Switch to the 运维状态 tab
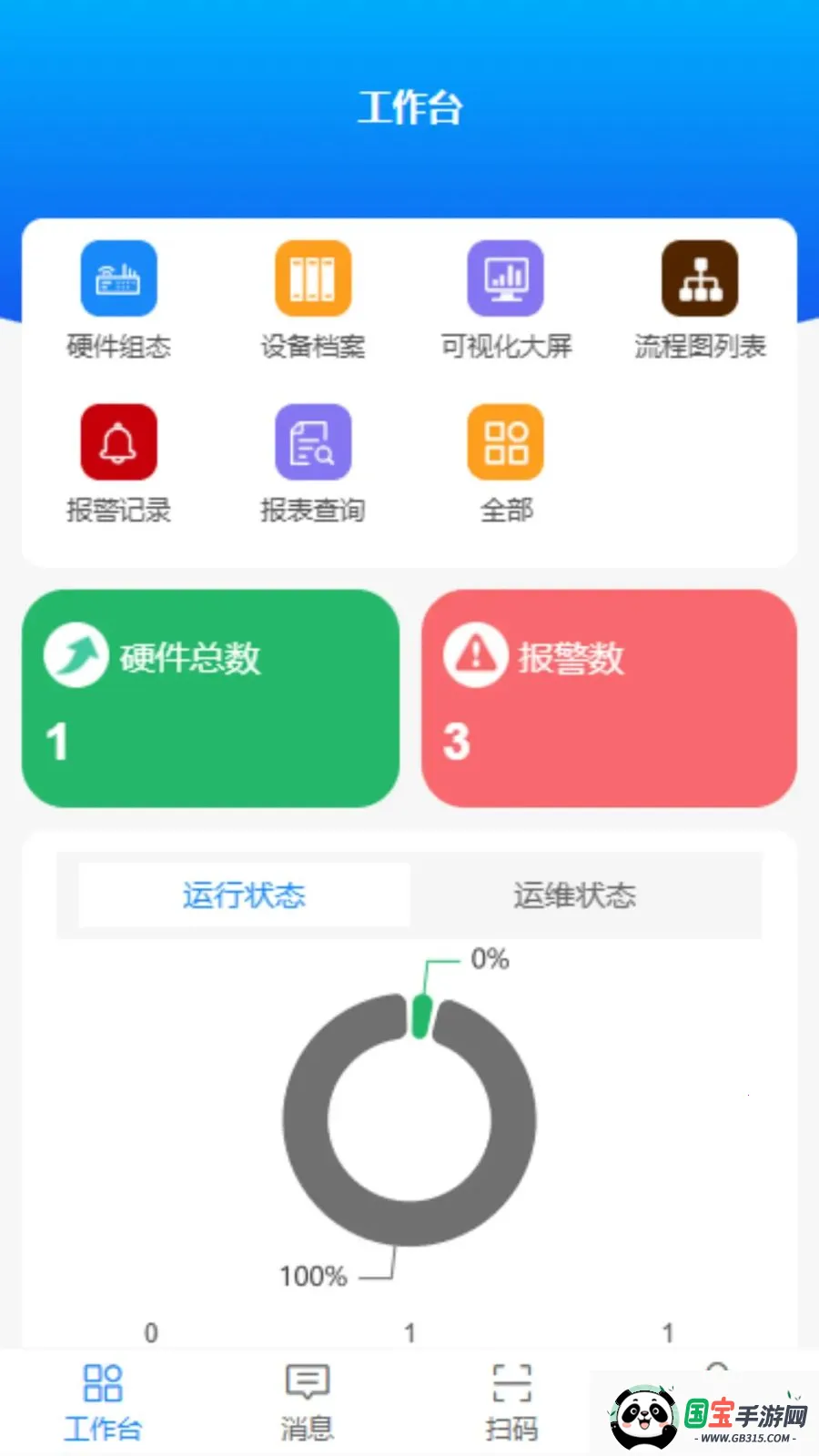819x1456 pixels. tap(575, 895)
